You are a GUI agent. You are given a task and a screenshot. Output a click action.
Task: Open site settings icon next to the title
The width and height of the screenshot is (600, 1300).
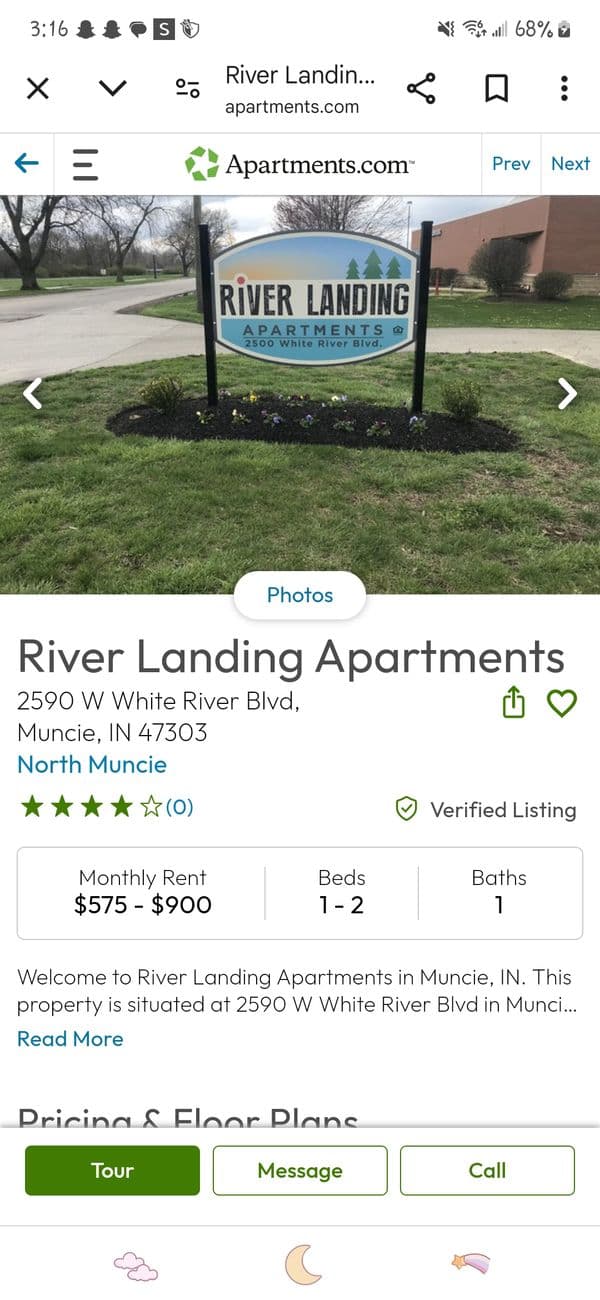click(x=187, y=89)
